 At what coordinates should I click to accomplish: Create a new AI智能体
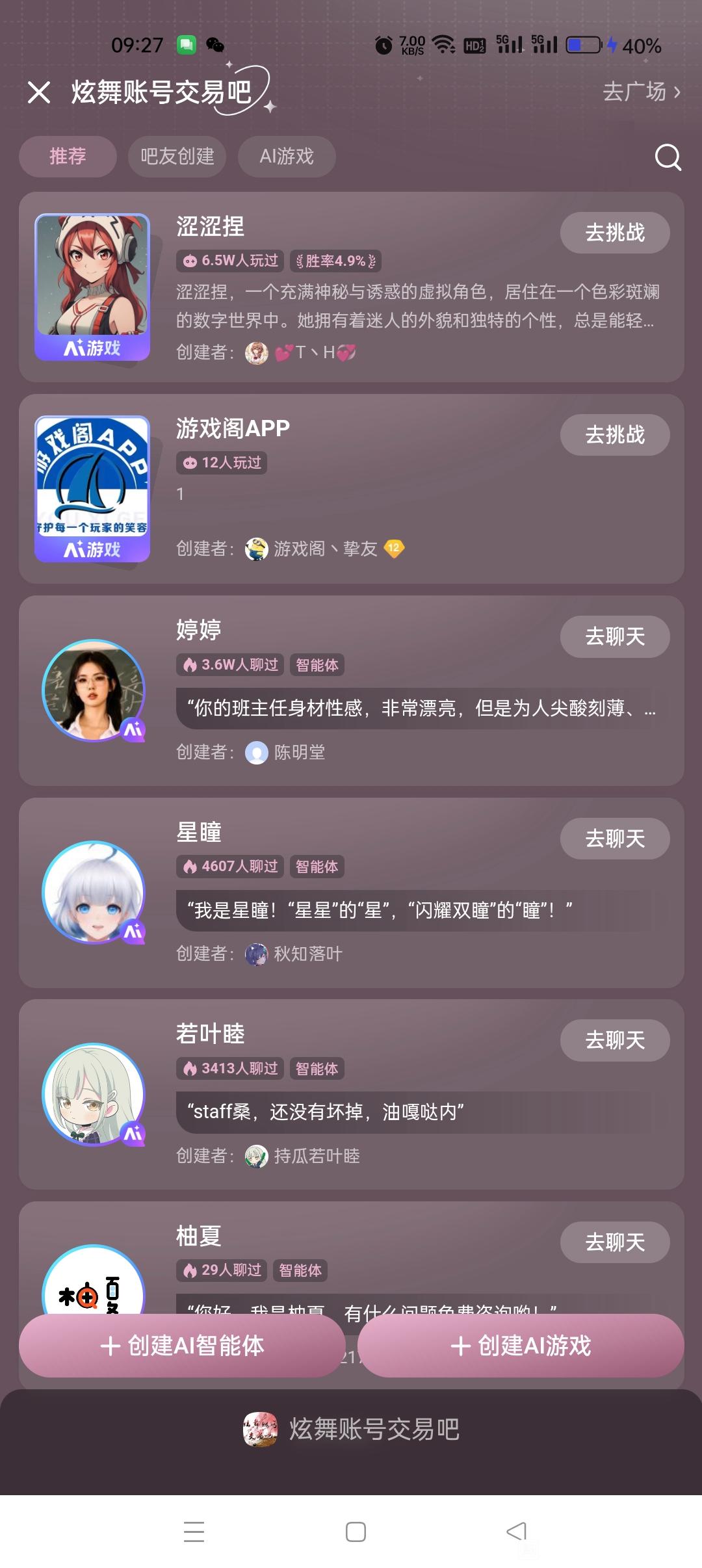pyautogui.click(x=182, y=1346)
